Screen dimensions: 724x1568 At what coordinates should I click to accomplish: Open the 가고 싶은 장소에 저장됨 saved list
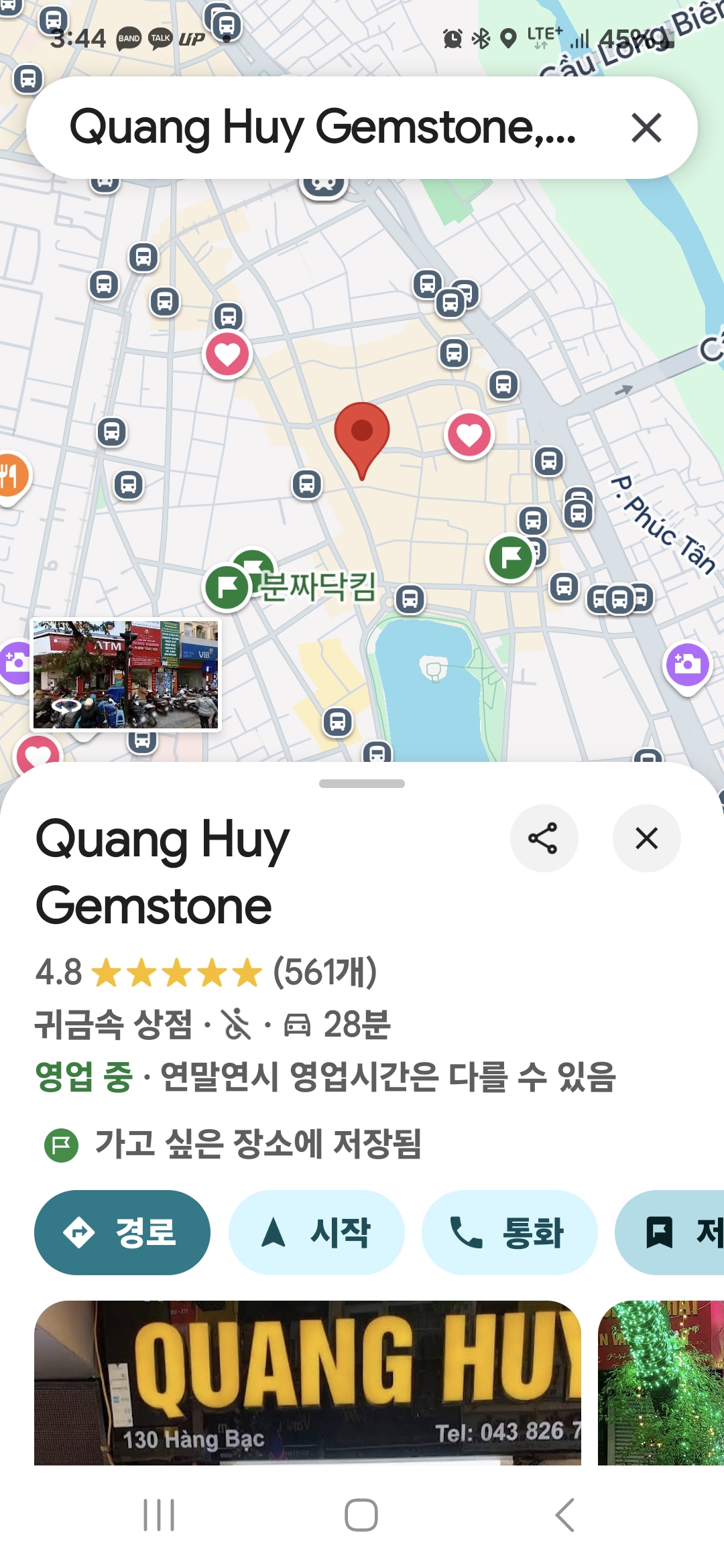(x=257, y=1144)
